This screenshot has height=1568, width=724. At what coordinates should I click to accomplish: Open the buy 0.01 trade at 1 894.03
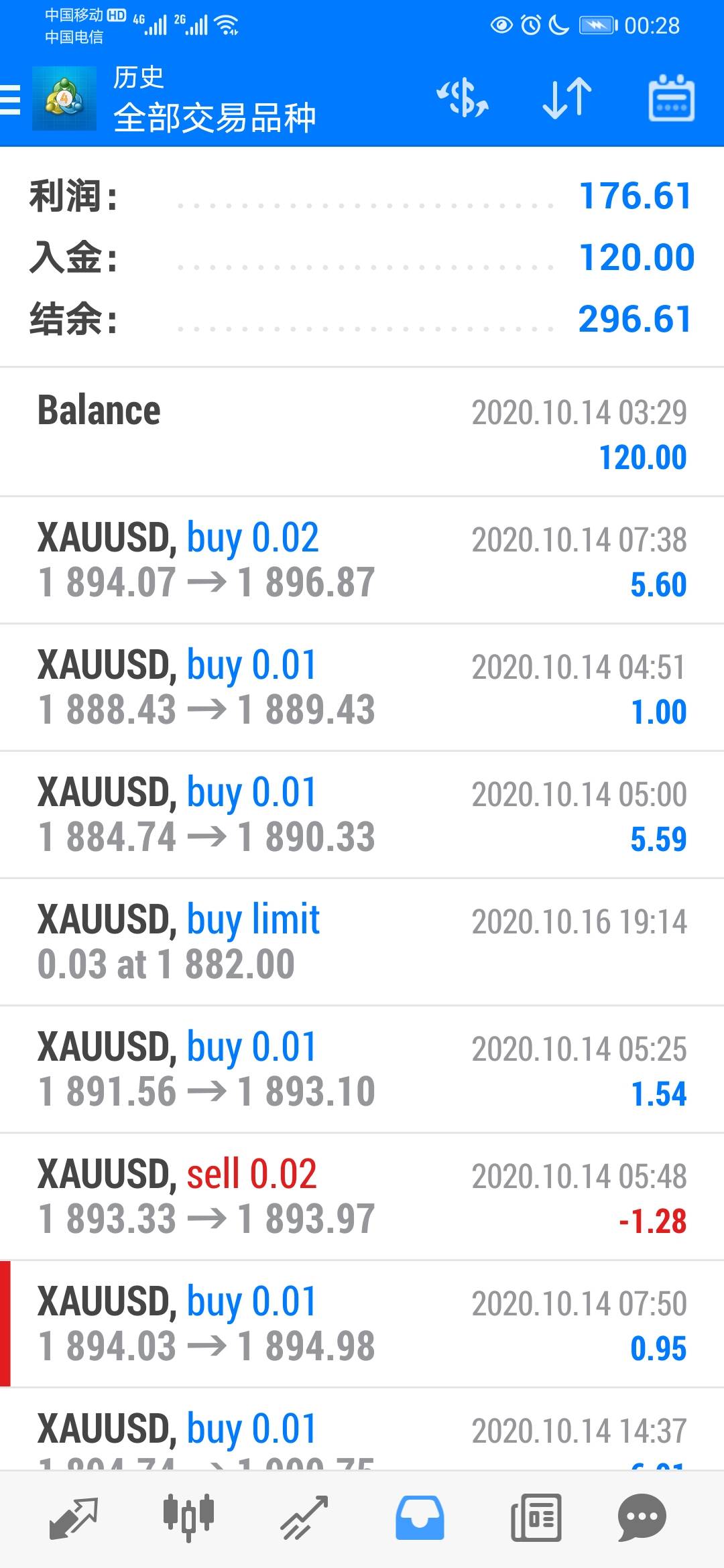pyautogui.click(x=362, y=1323)
